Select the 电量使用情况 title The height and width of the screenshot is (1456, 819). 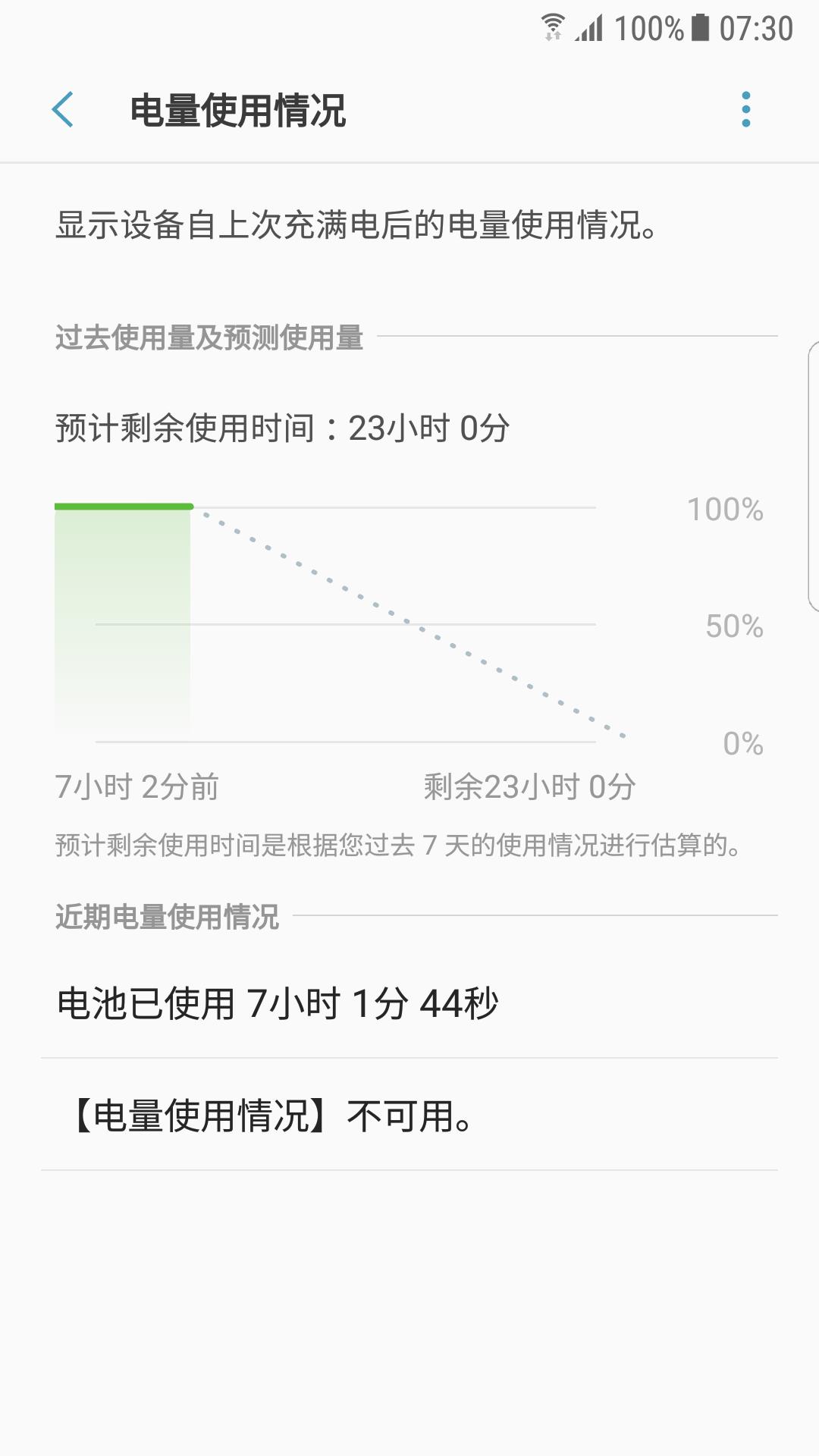(235, 109)
